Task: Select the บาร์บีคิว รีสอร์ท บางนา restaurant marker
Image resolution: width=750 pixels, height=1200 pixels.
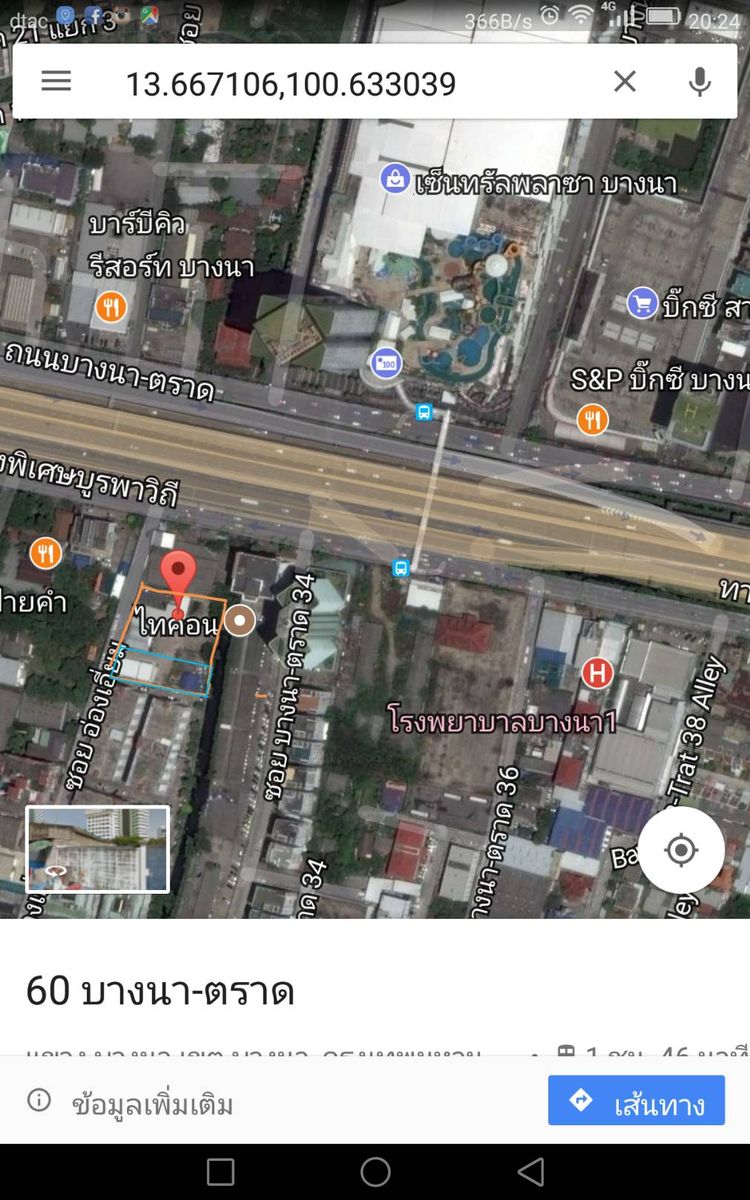Action: pyautogui.click(x=111, y=306)
